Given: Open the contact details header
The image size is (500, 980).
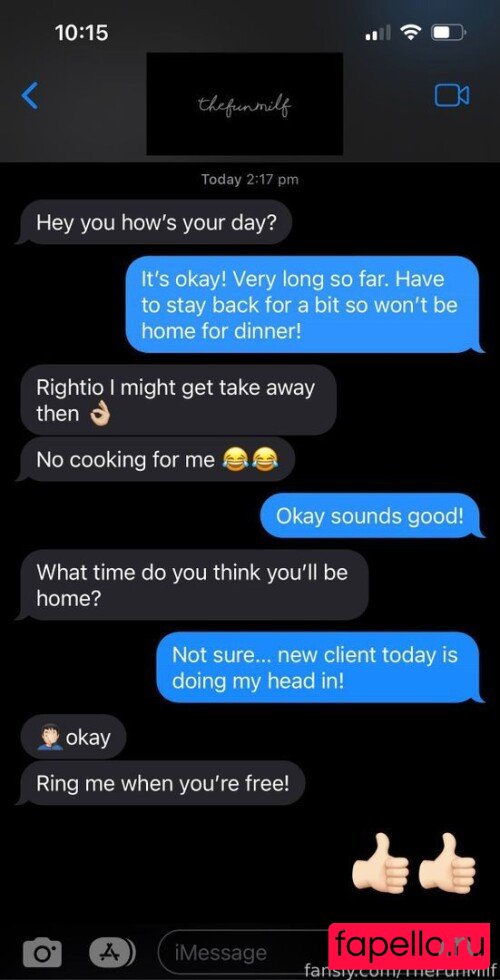Looking at the screenshot, I should tap(244, 104).
